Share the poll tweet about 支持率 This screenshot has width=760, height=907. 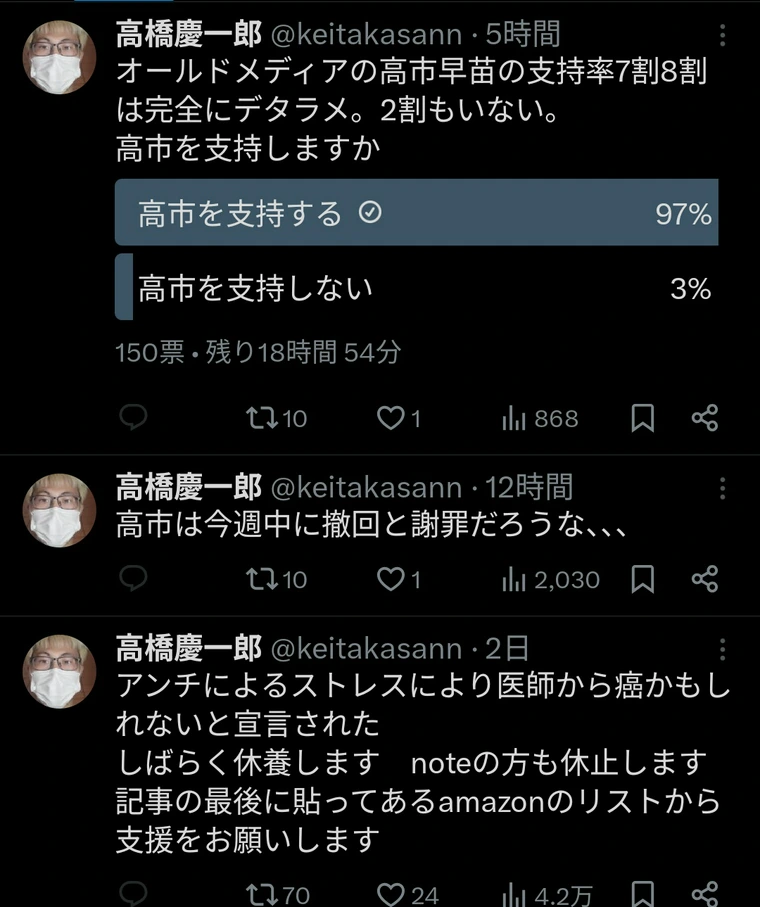click(x=705, y=418)
